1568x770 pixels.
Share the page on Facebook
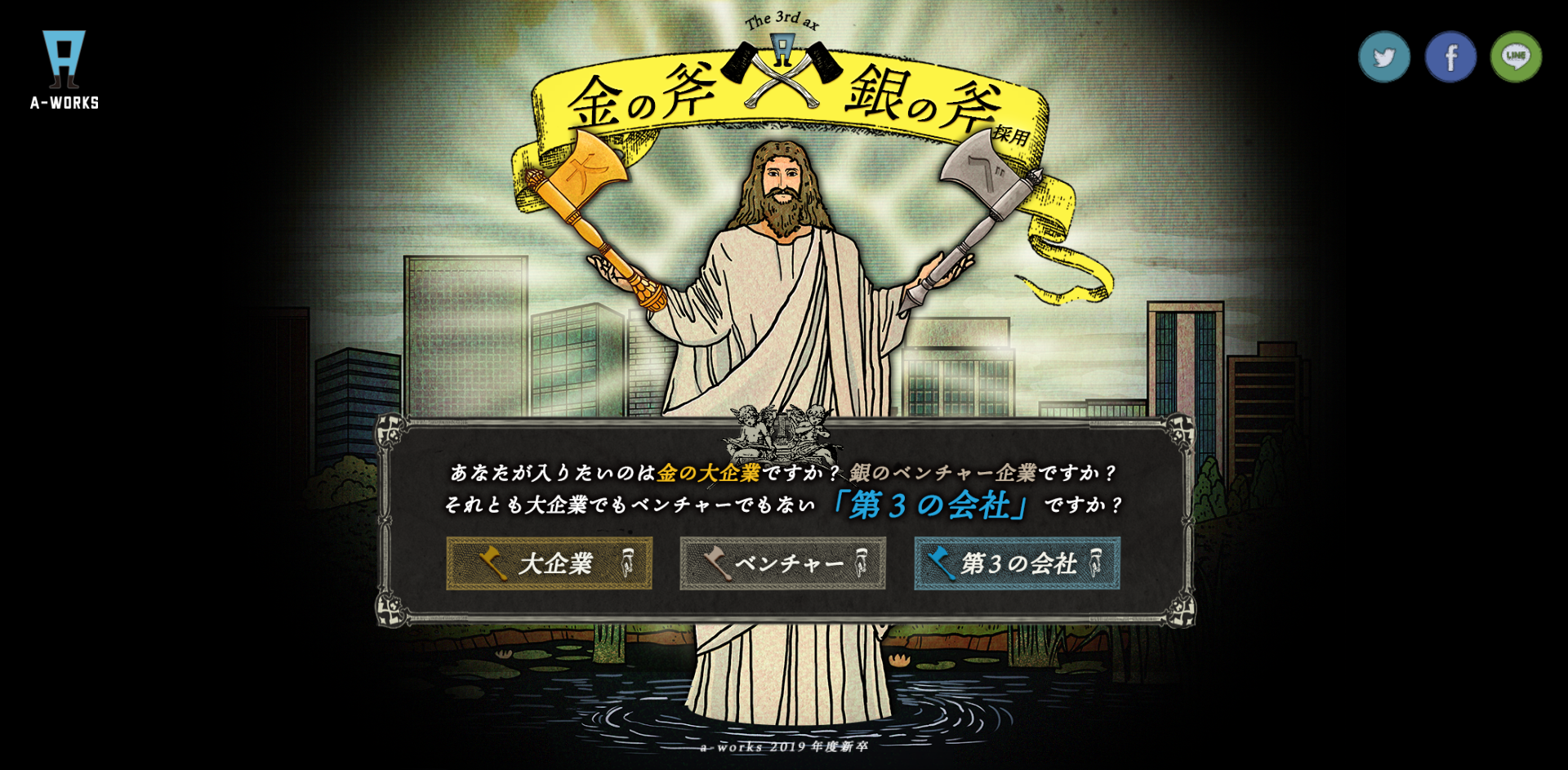click(1450, 57)
